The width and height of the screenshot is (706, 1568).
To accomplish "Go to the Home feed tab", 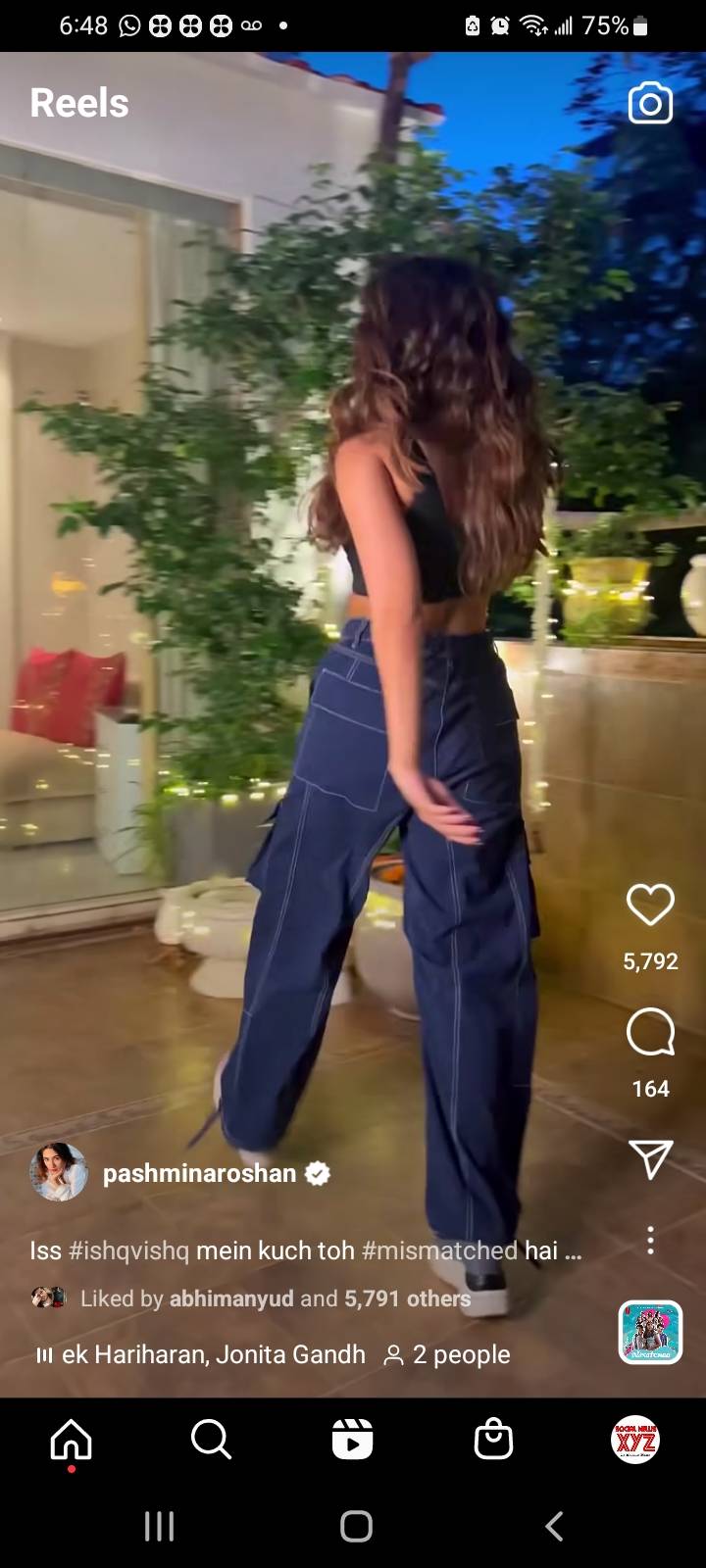I will tap(71, 1440).
